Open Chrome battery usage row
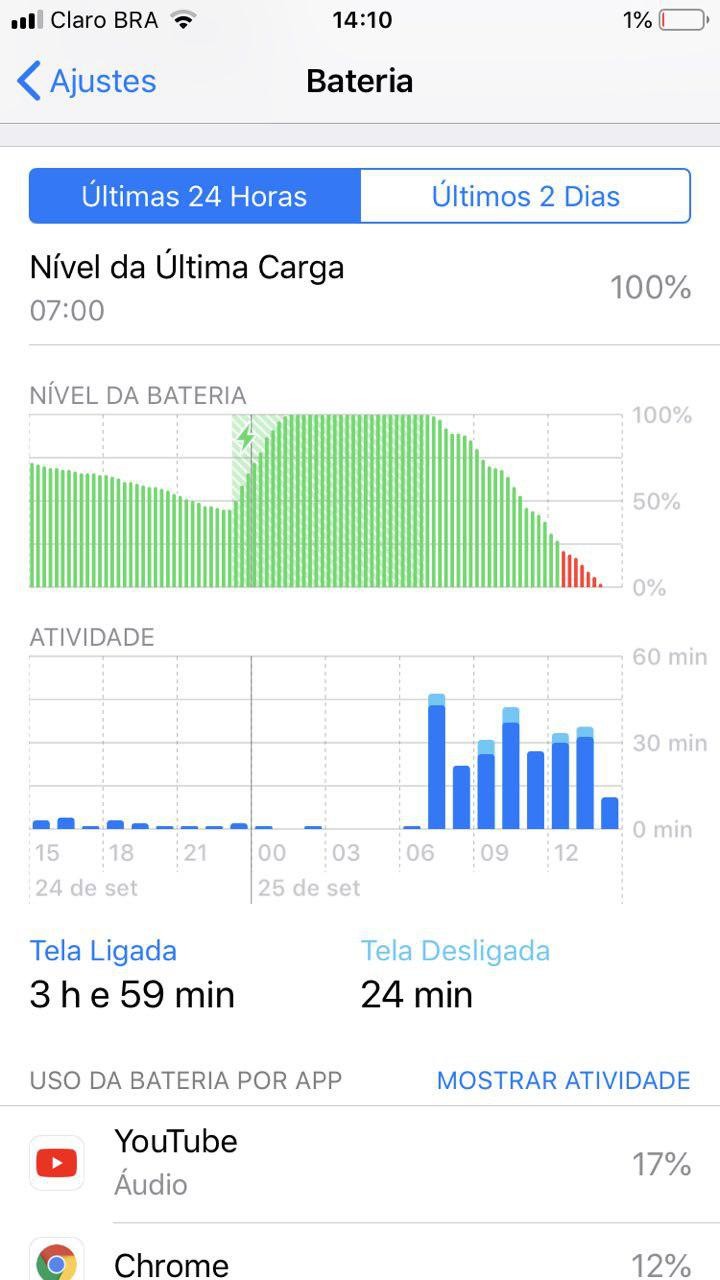The height and width of the screenshot is (1280, 720). 360,1258
